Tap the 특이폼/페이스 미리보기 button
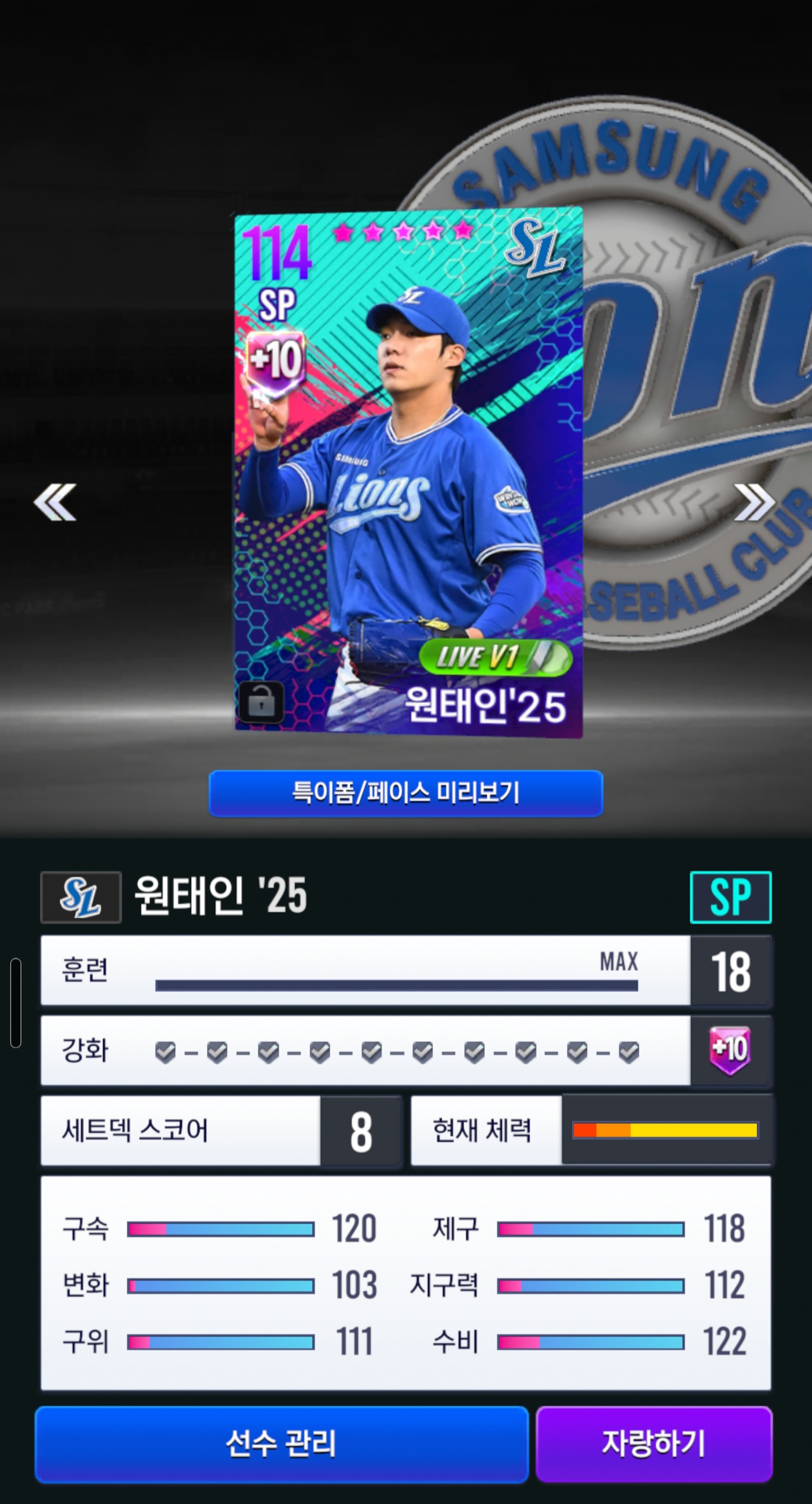 click(405, 793)
